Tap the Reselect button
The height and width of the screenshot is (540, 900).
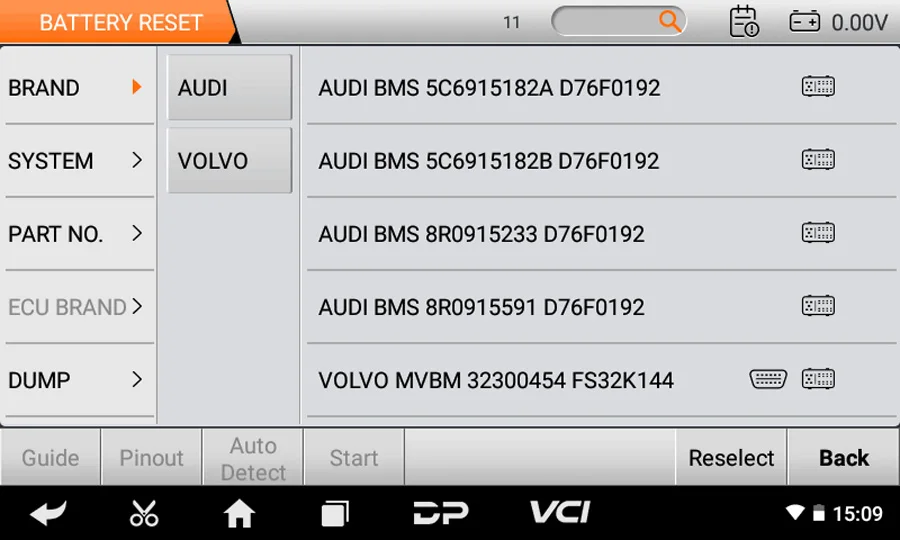coord(731,458)
